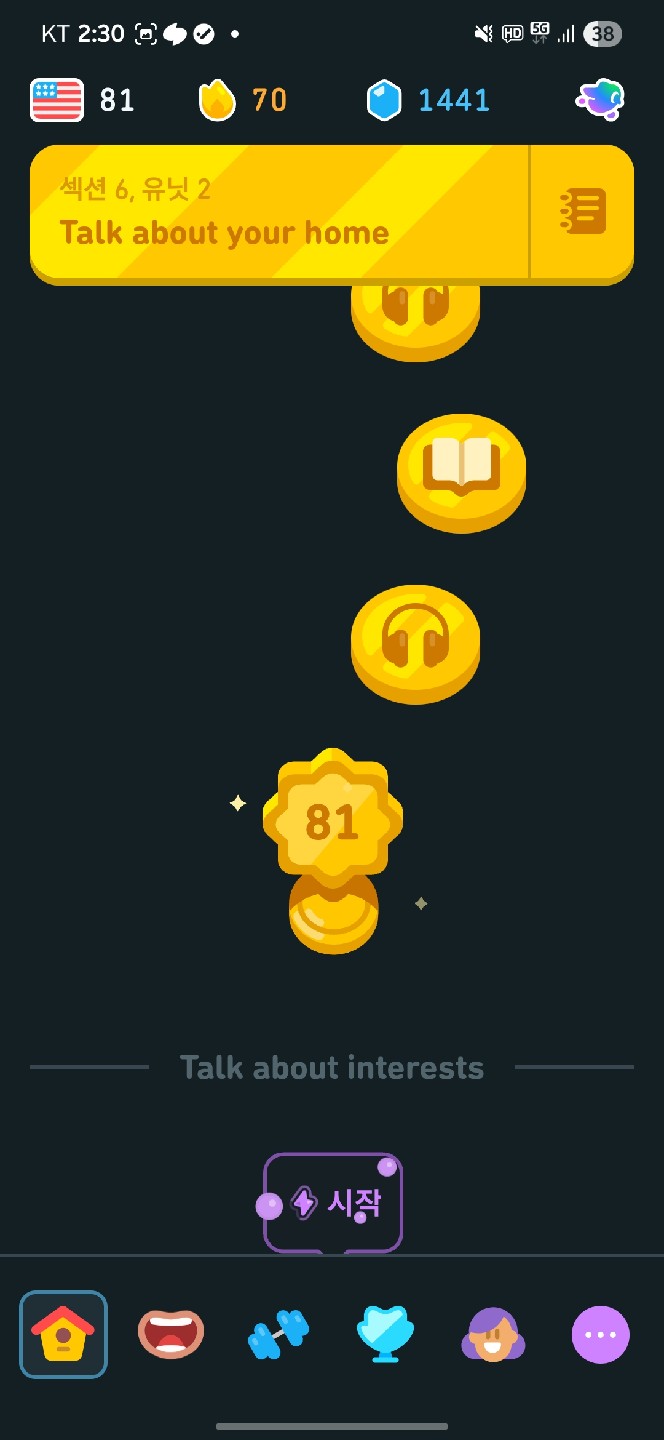Open the leaderboard shield tab

(385, 1334)
